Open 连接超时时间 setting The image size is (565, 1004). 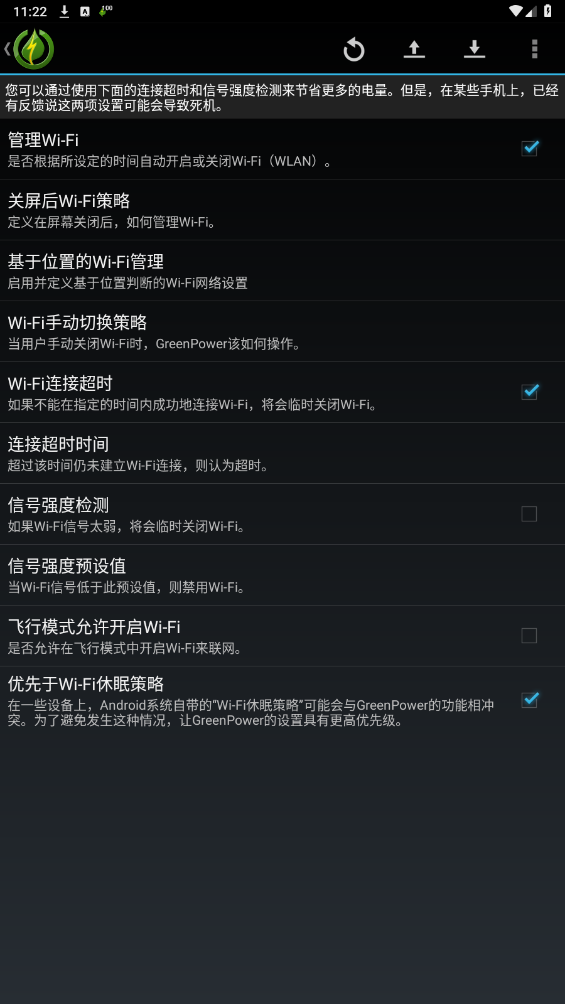click(282, 453)
